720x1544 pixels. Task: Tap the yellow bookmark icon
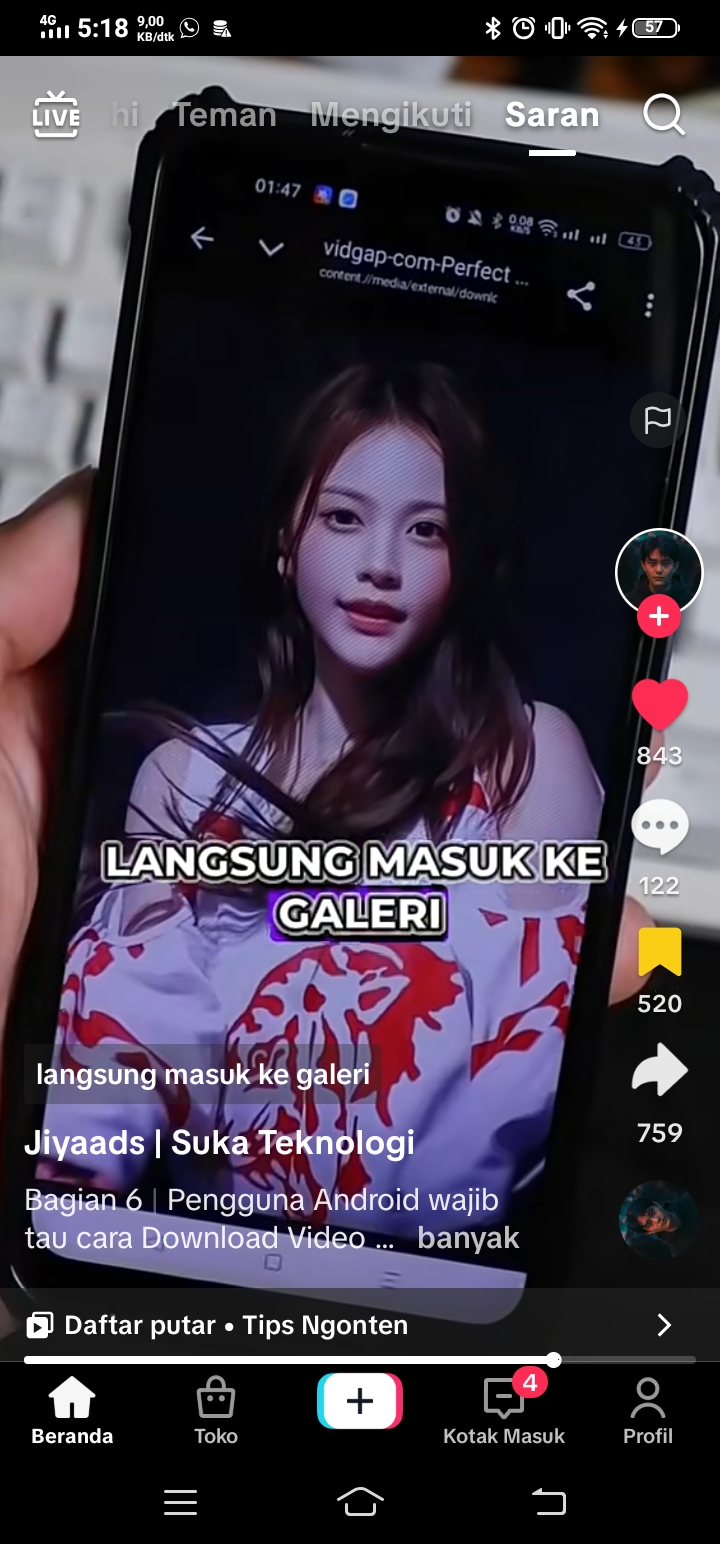pyautogui.click(x=659, y=952)
